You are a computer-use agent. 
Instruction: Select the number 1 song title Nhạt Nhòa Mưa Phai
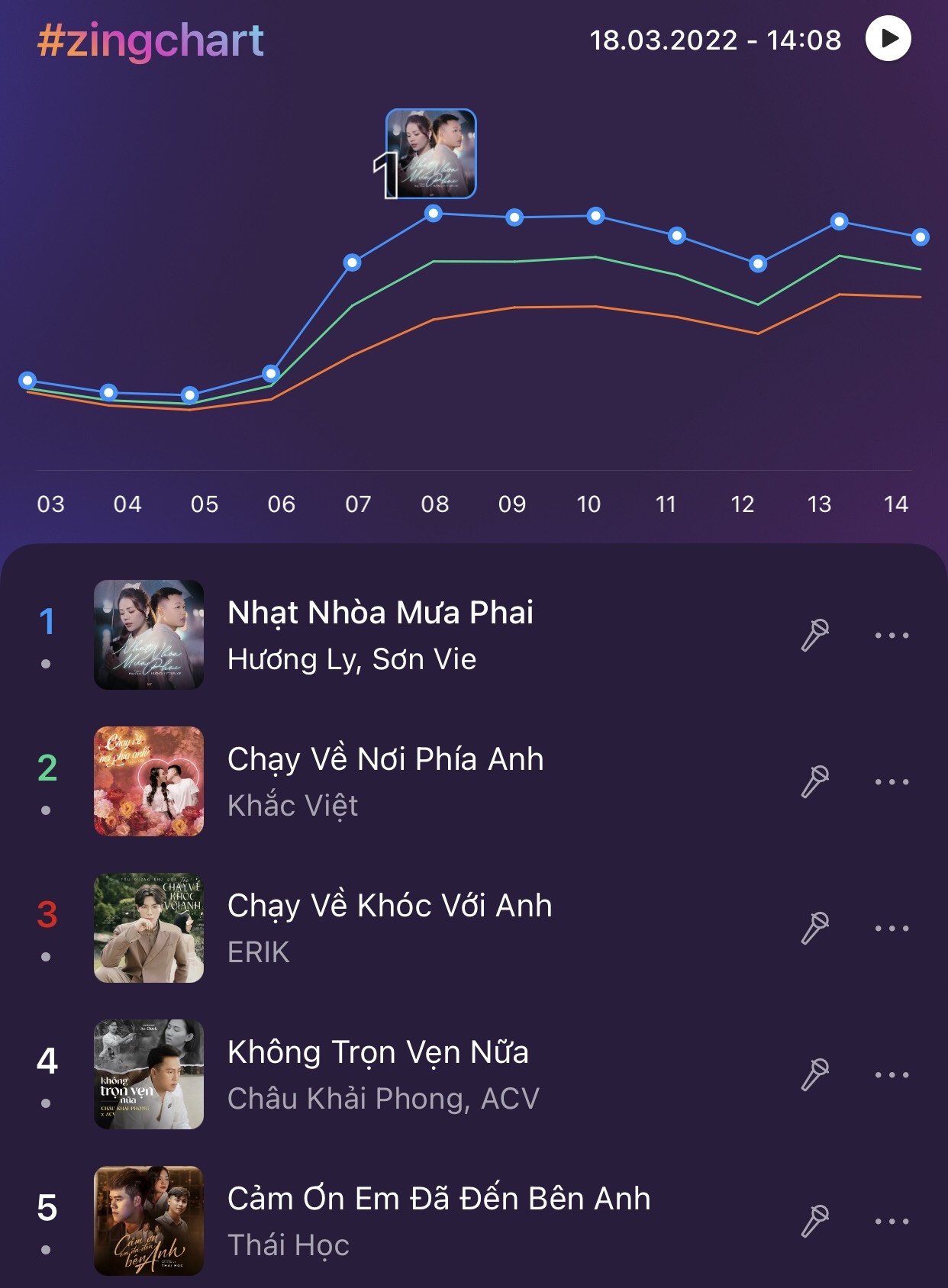click(x=381, y=615)
